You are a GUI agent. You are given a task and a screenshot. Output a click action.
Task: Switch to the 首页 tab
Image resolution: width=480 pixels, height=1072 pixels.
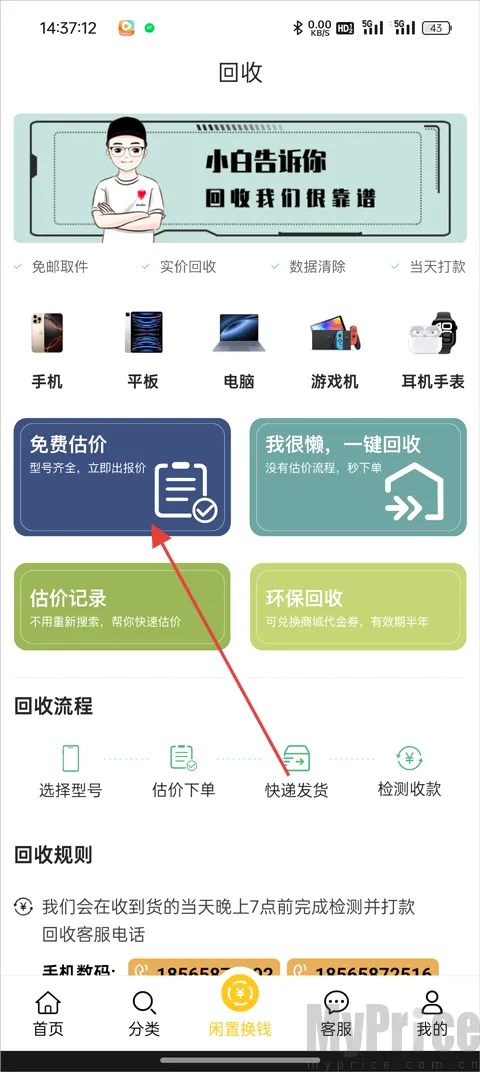[x=48, y=1015]
